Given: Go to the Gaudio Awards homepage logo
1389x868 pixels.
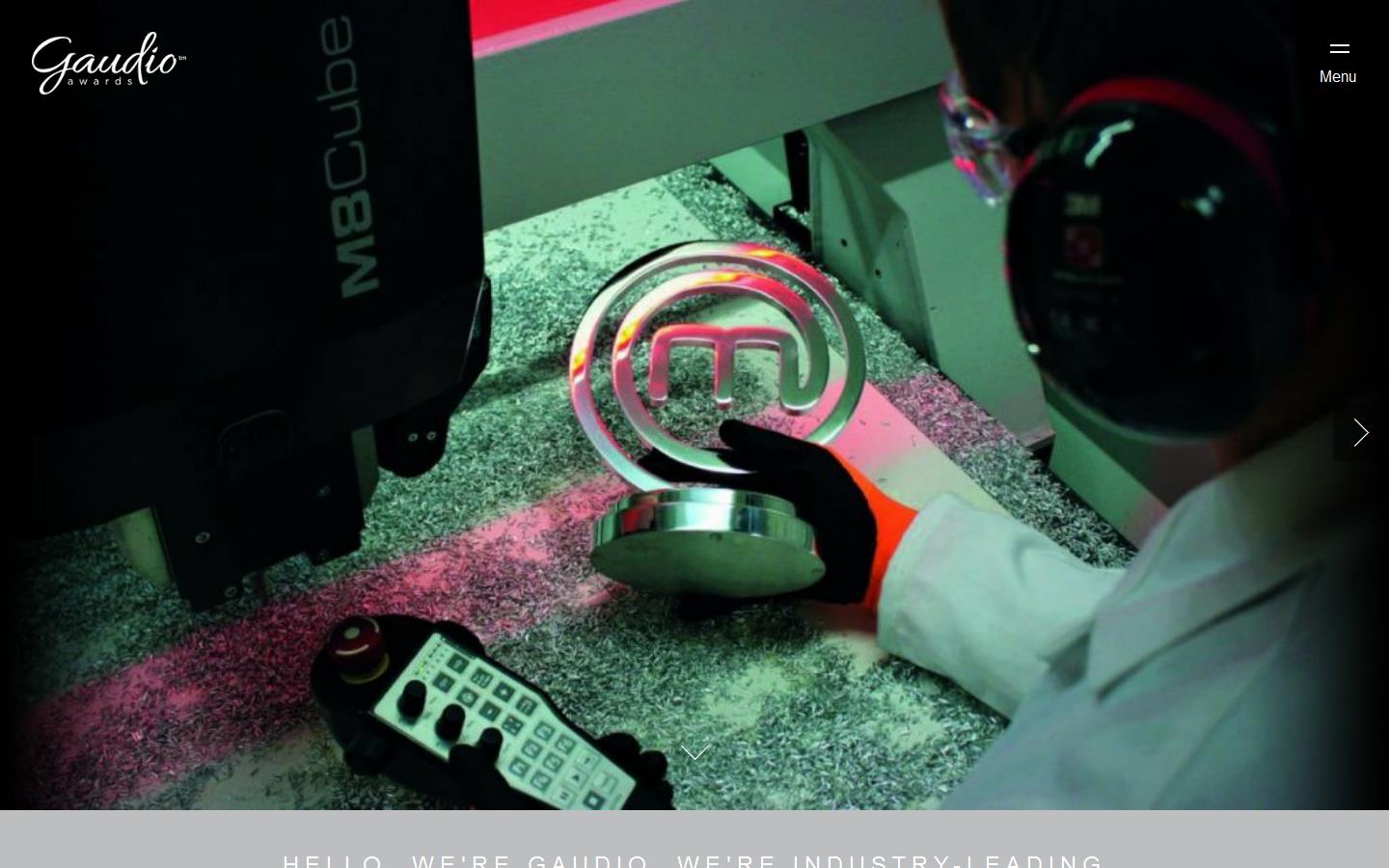Looking at the screenshot, I should click(x=108, y=64).
